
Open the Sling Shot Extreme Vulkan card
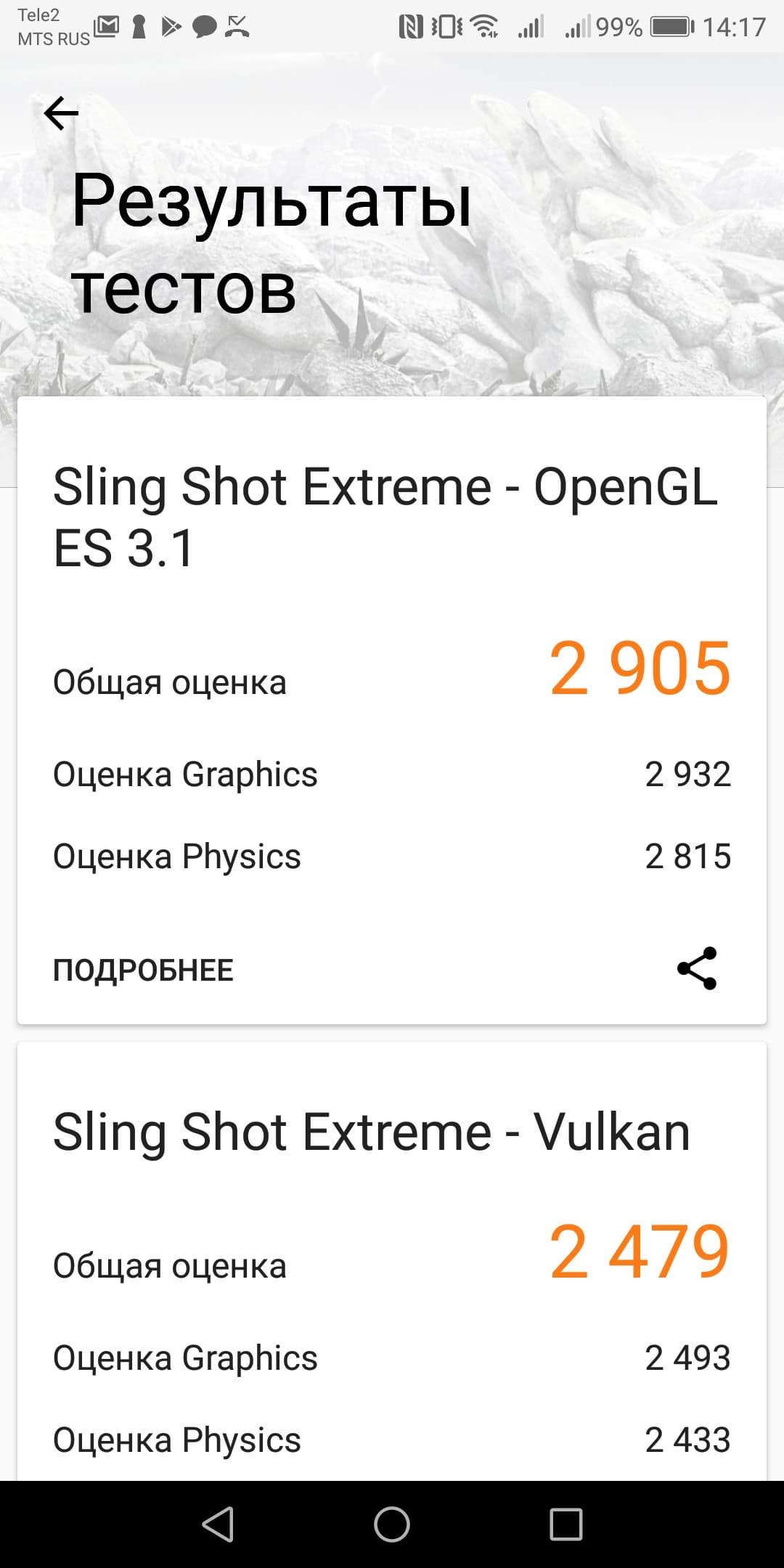pos(372,1132)
